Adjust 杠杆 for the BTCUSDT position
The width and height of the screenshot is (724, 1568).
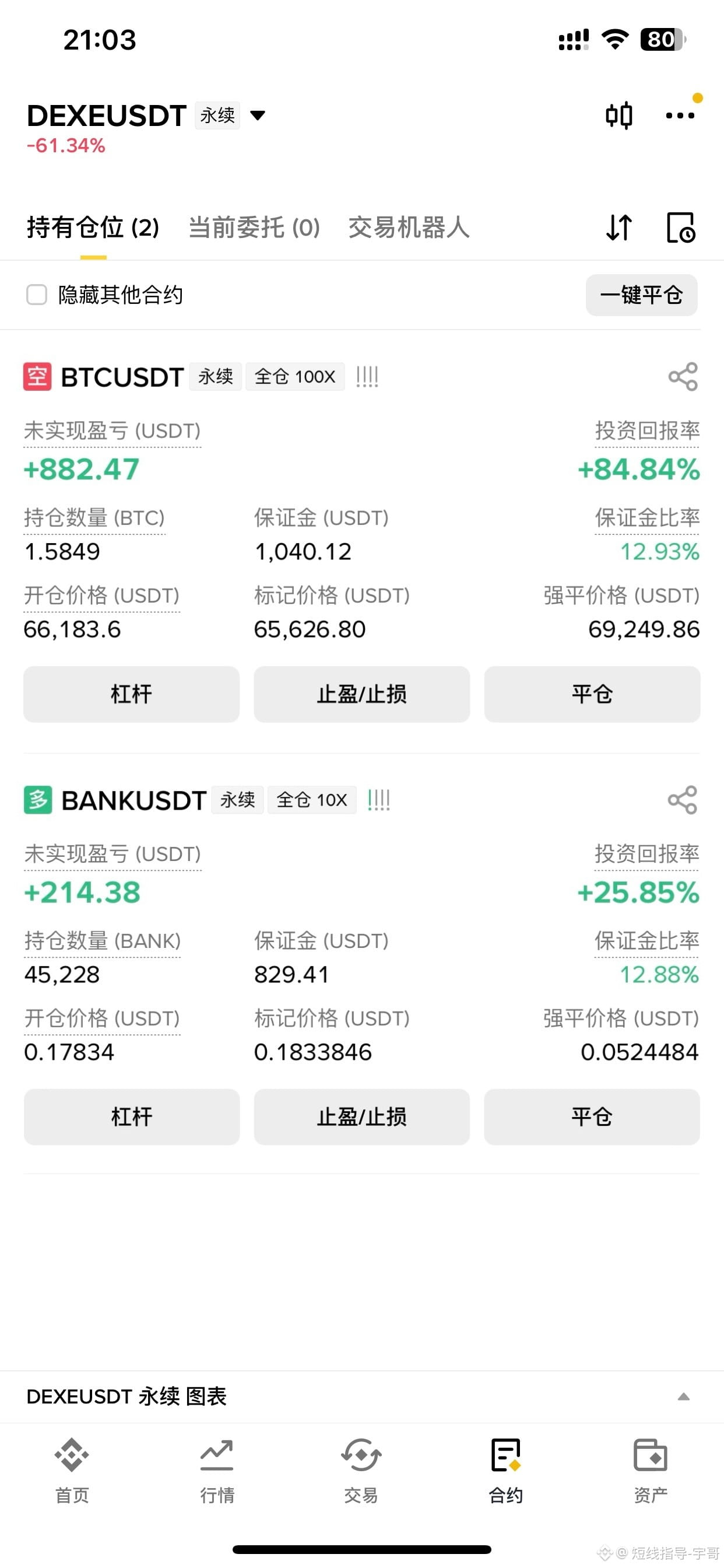[x=131, y=694]
